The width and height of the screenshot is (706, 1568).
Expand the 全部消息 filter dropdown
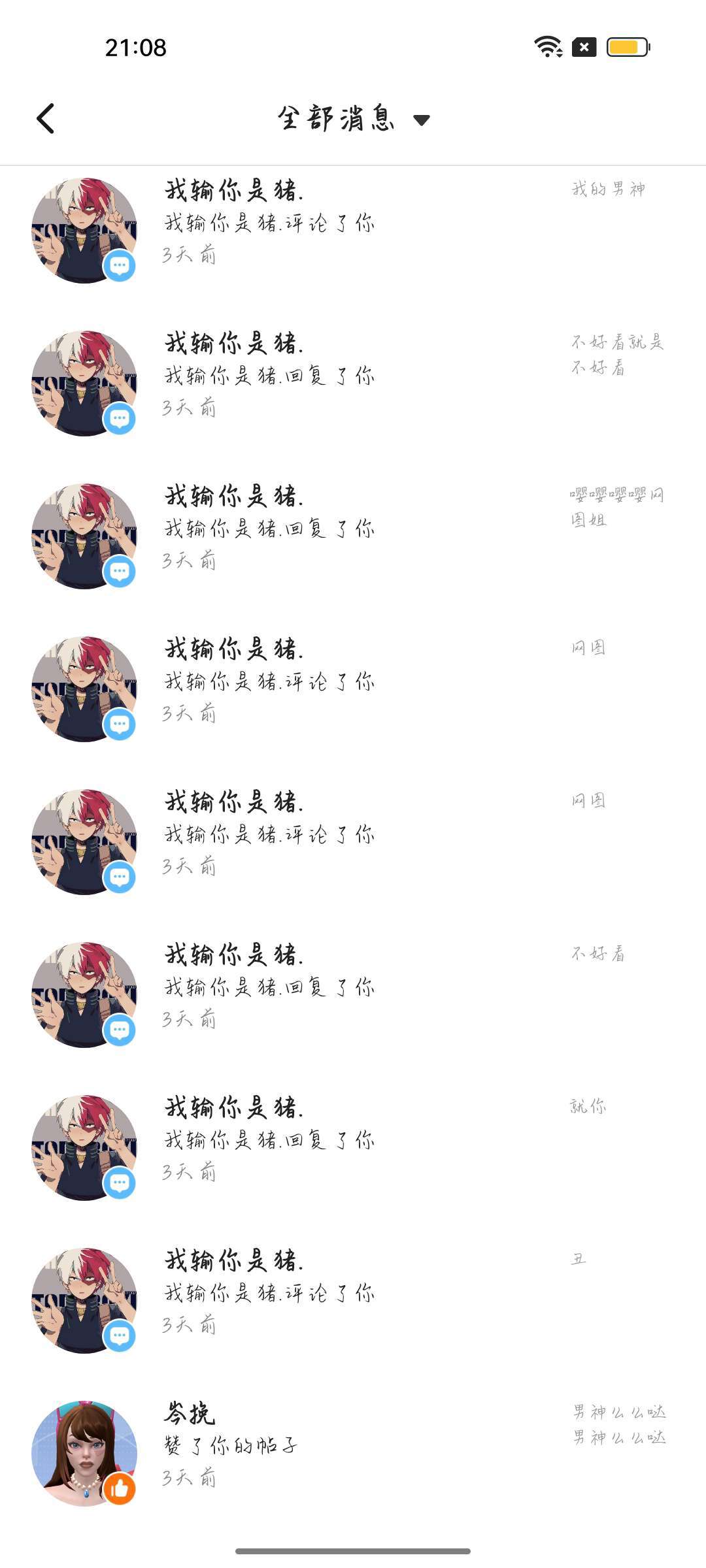tap(354, 119)
